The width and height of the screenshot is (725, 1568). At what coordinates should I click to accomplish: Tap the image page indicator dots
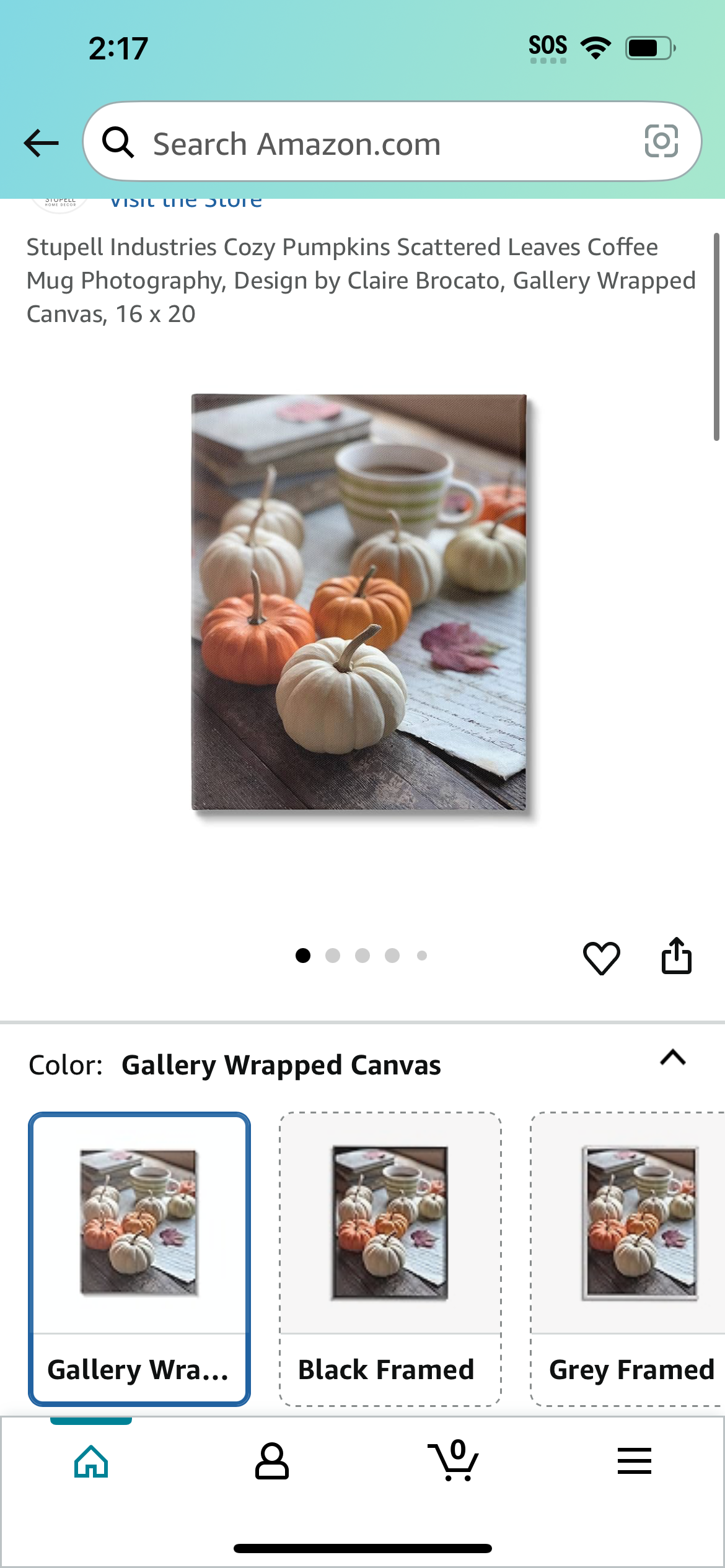pyautogui.click(x=361, y=956)
